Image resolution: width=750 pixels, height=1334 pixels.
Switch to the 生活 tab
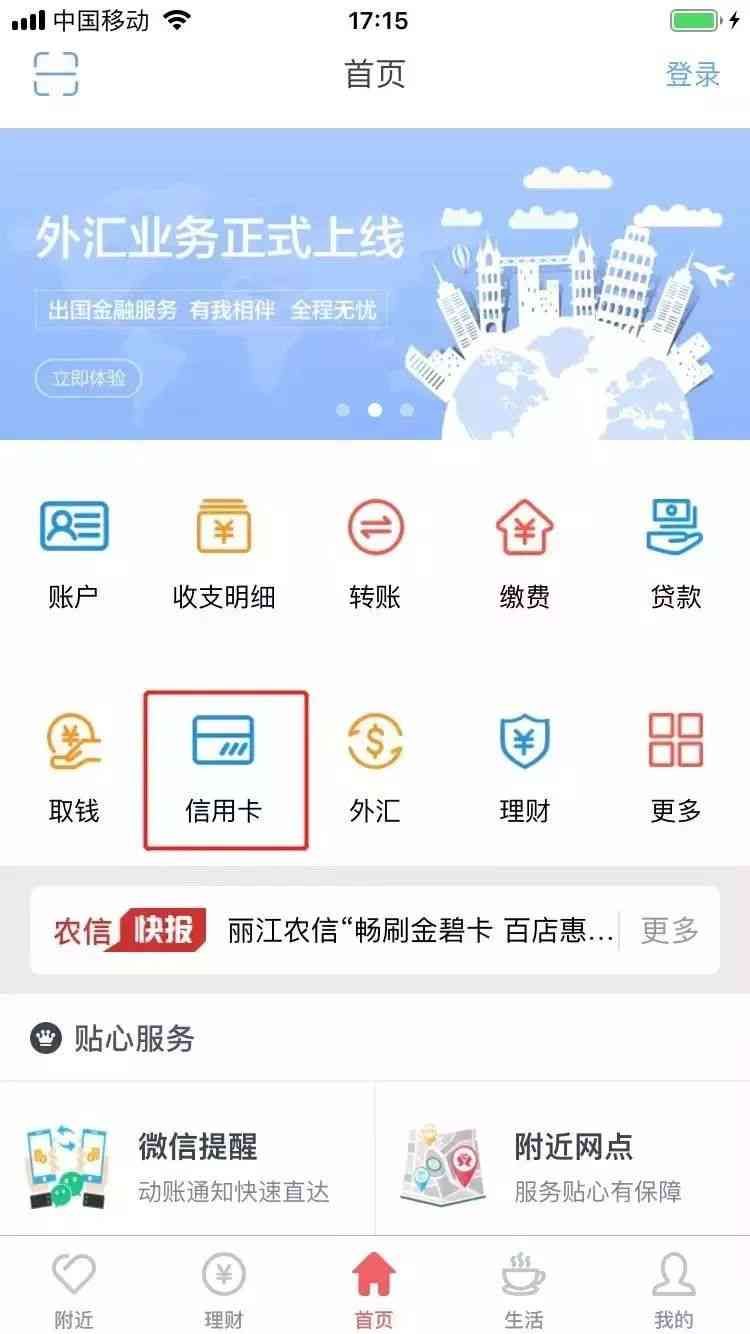(524, 1289)
